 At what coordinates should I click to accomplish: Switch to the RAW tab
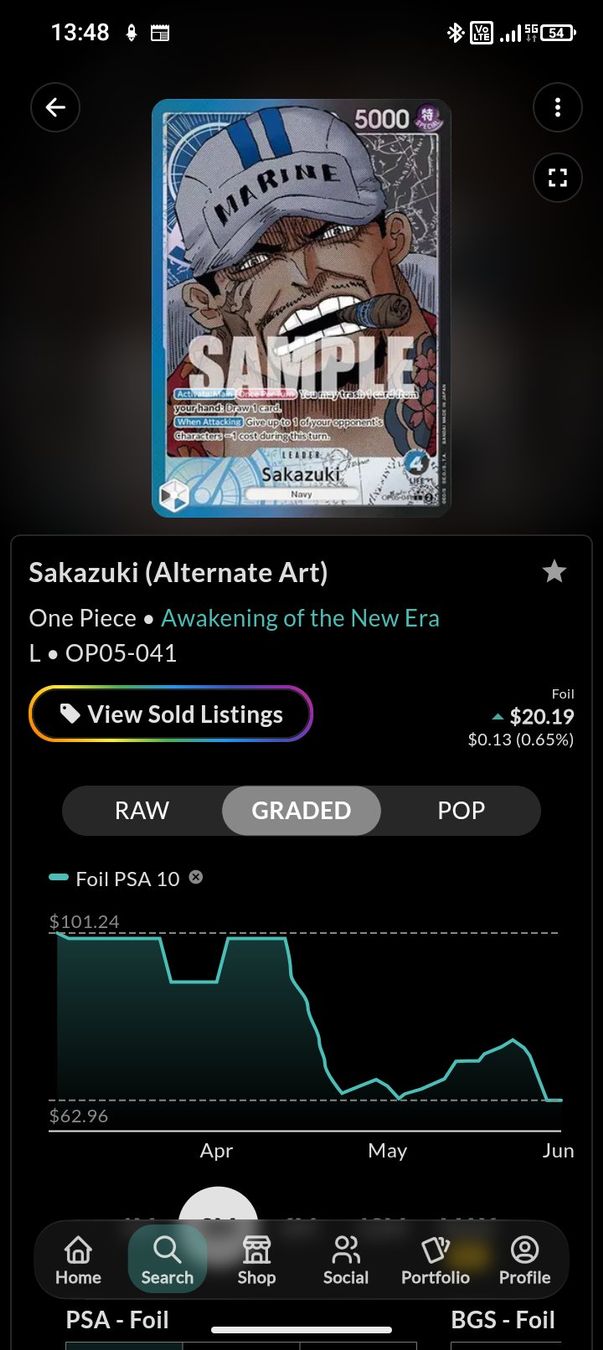tap(142, 810)
